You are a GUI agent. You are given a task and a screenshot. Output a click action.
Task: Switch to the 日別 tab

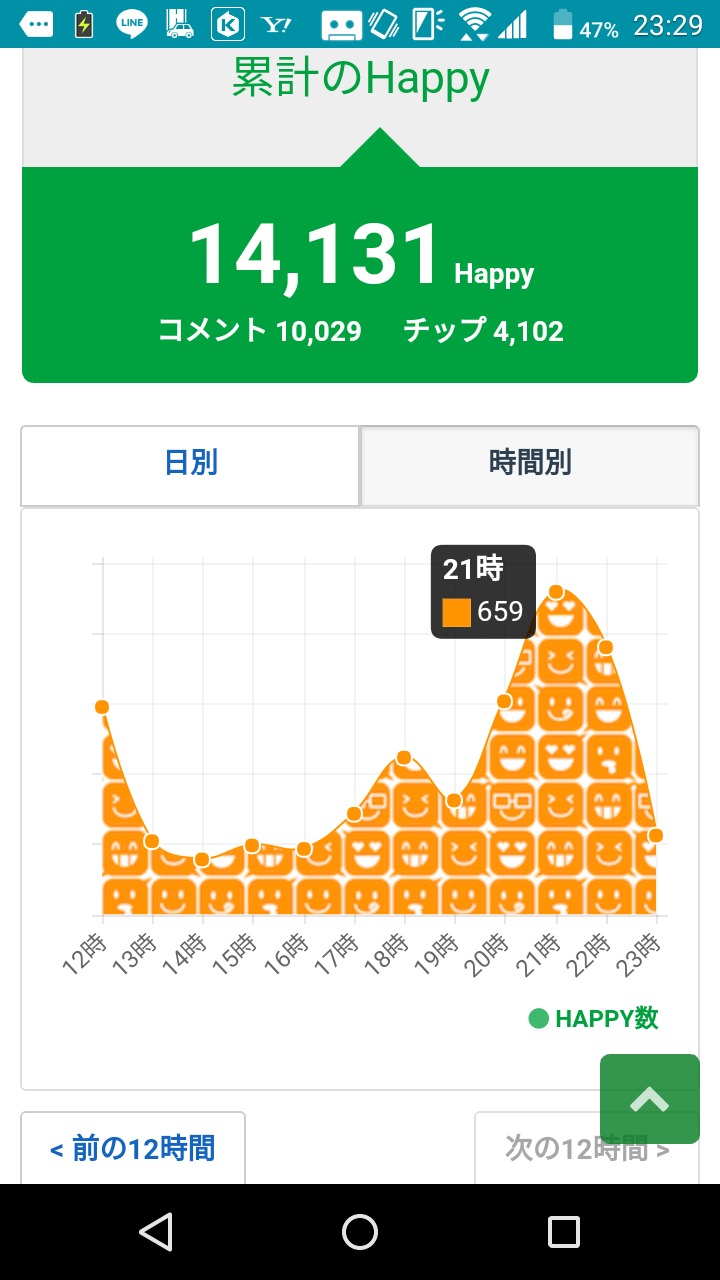tap(190, 465)
